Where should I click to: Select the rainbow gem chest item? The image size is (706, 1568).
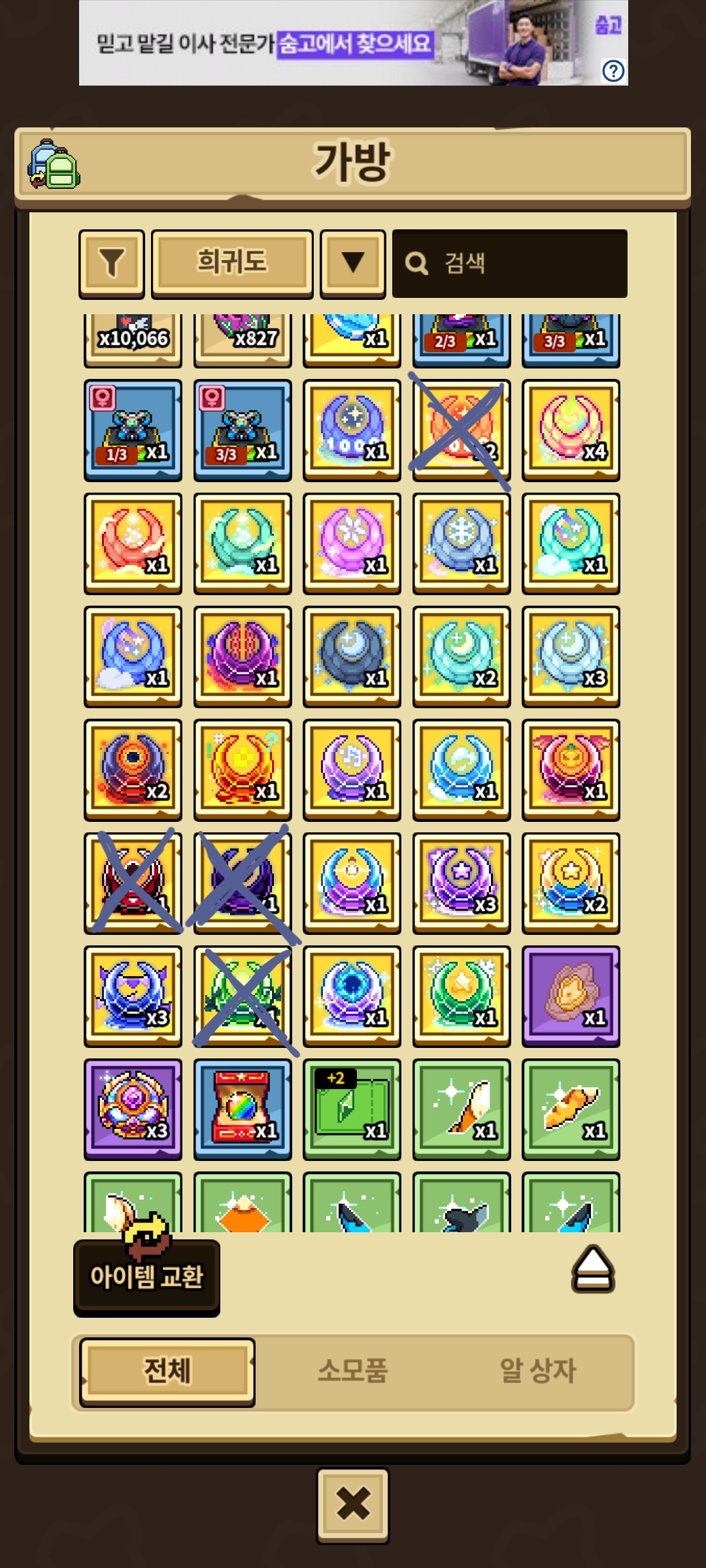click(243, 1109)
